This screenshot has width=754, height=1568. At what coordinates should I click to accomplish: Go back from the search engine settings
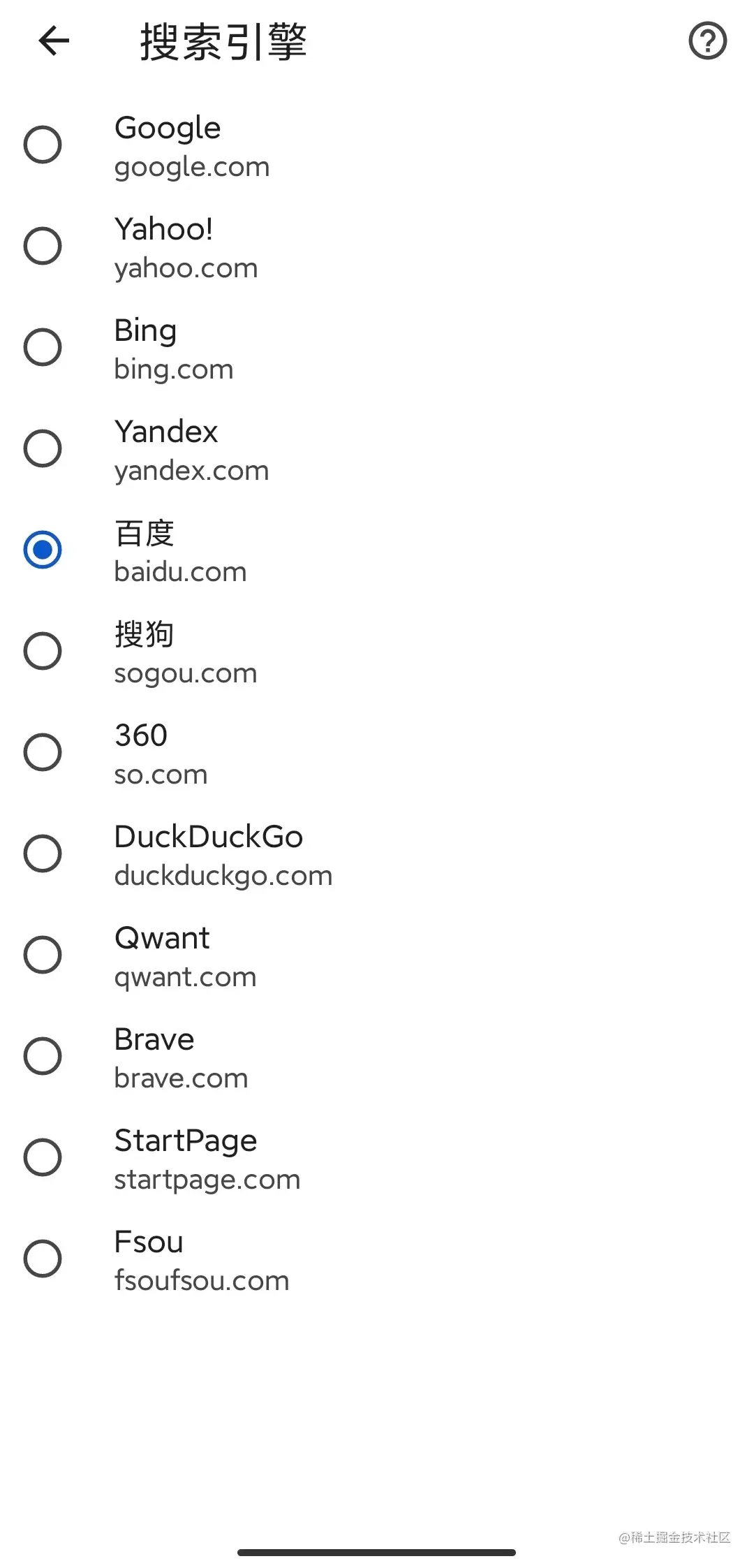54,41
